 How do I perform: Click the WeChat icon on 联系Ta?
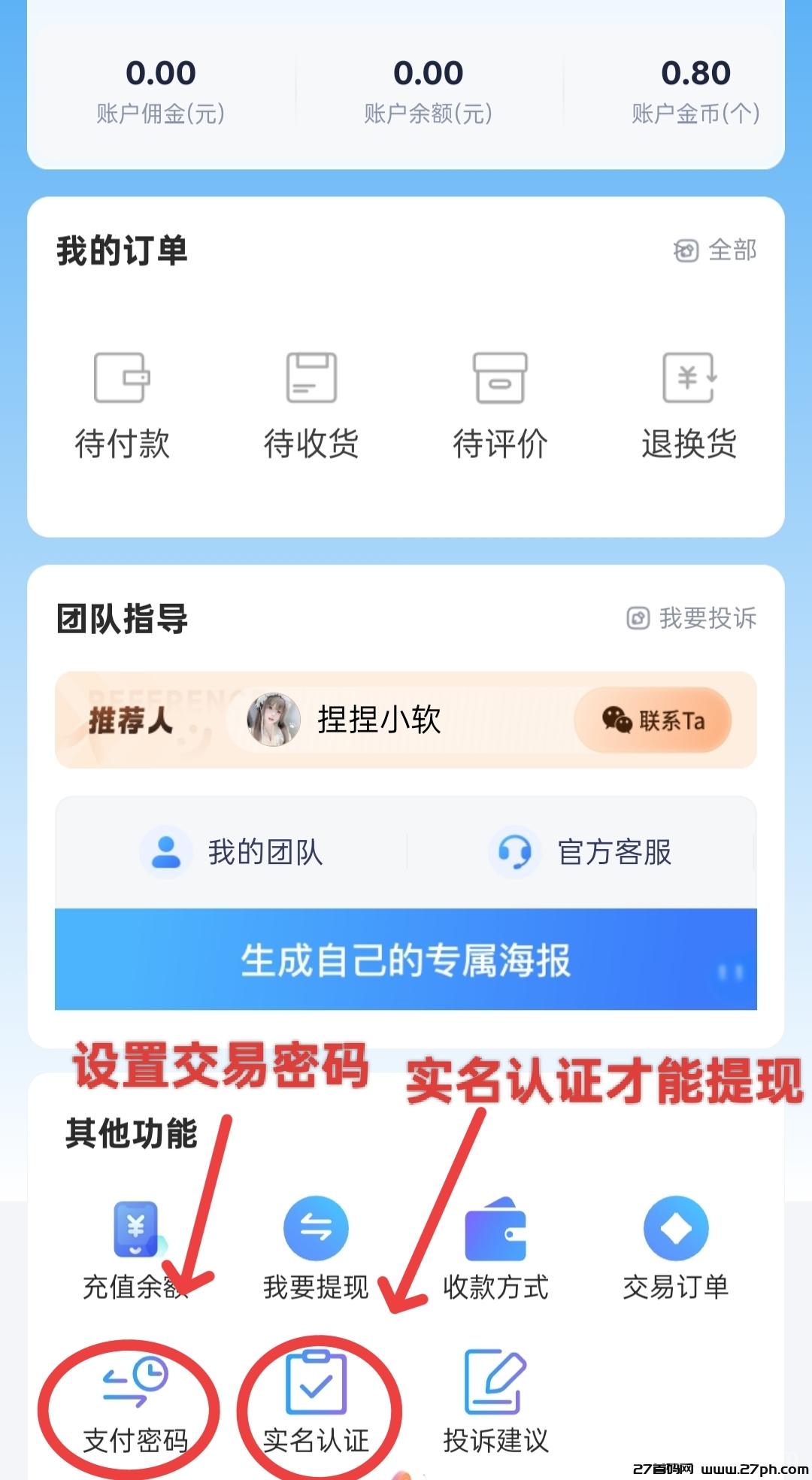pyautogui.click(x=618, y=720)
